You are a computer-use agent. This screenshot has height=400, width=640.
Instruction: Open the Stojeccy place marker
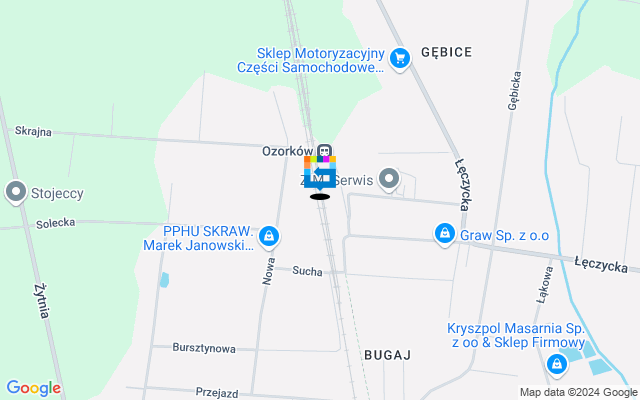click(x=16, y=190)
